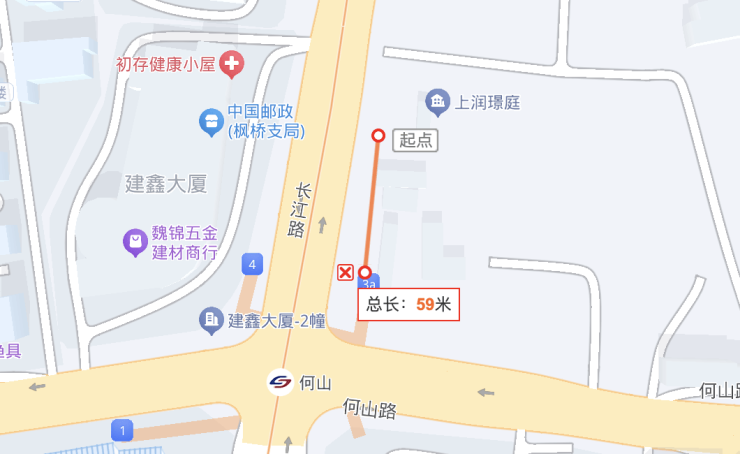The height and width of the screenshot is (454, 740).
Task: Open the 何山 subway station icon
Action: [281, 382]
